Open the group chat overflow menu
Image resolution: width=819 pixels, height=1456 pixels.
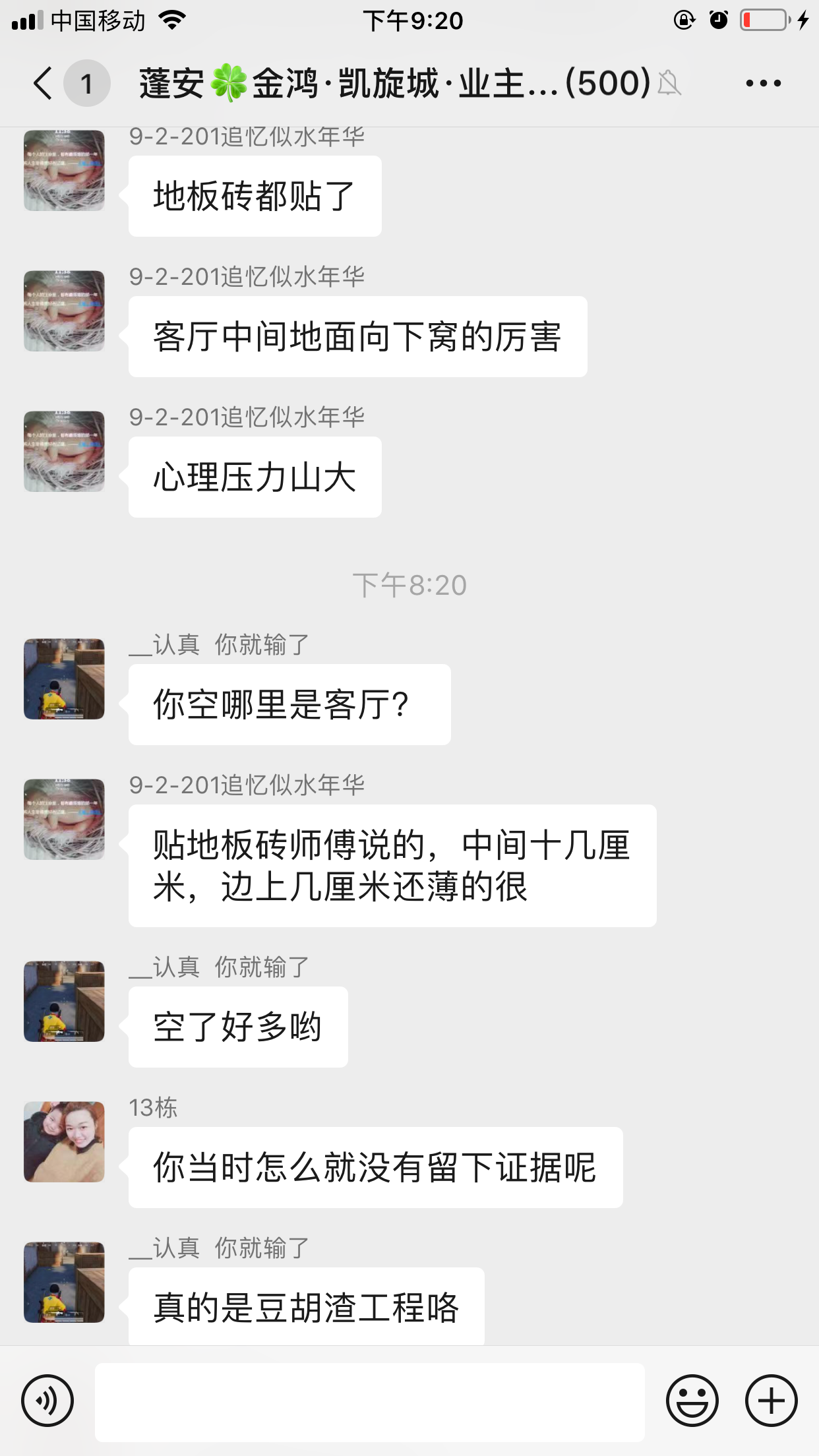pyautogui.click(x=763, y=84)
